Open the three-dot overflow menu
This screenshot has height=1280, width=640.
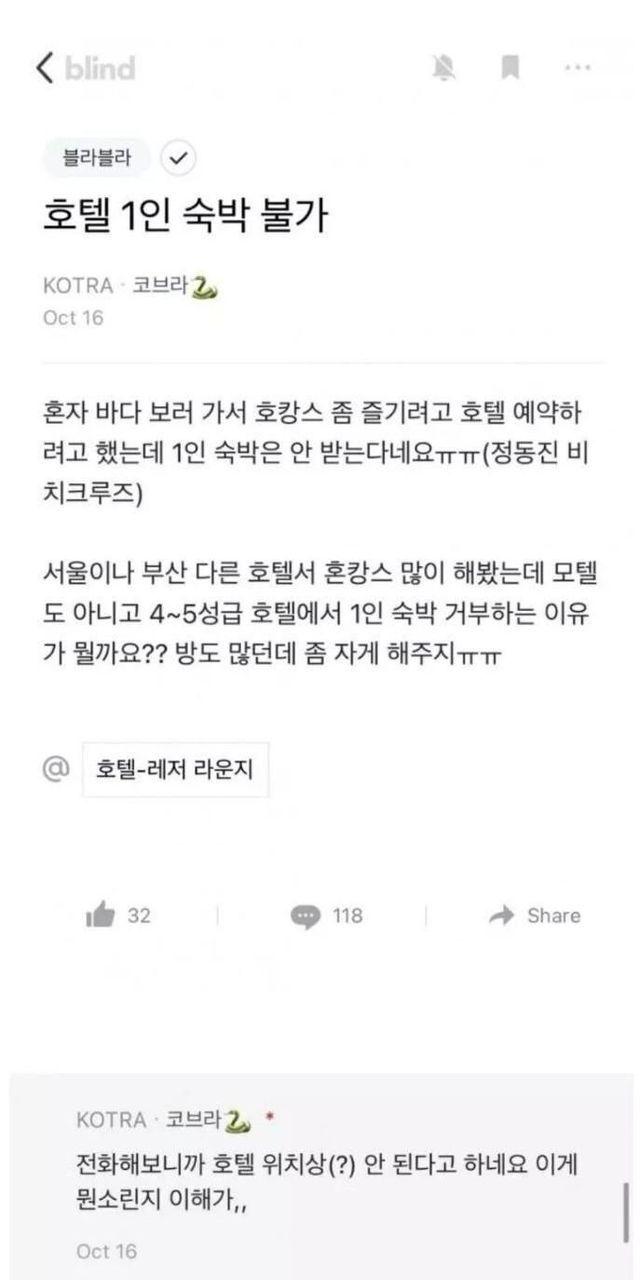tap(578, 68)
